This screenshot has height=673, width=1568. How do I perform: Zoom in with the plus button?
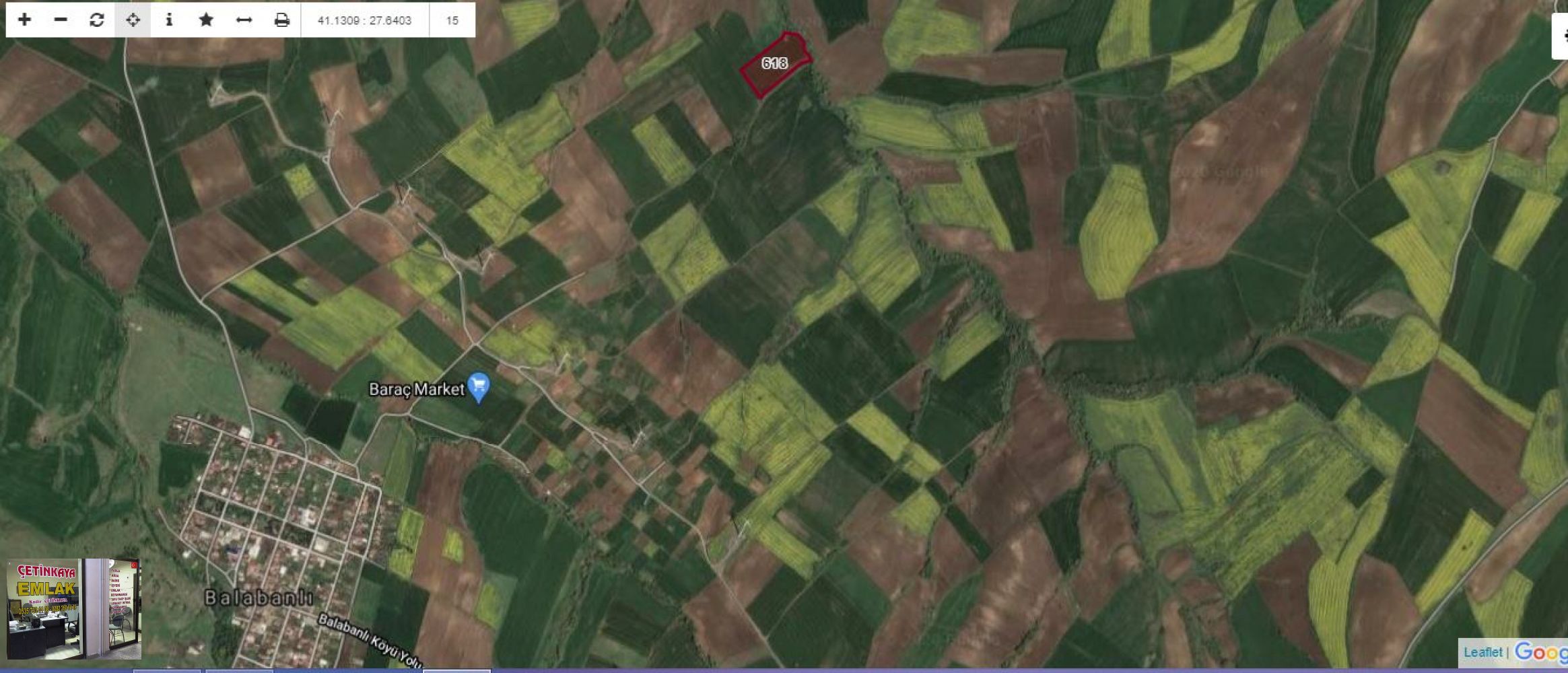pos(24,20)
